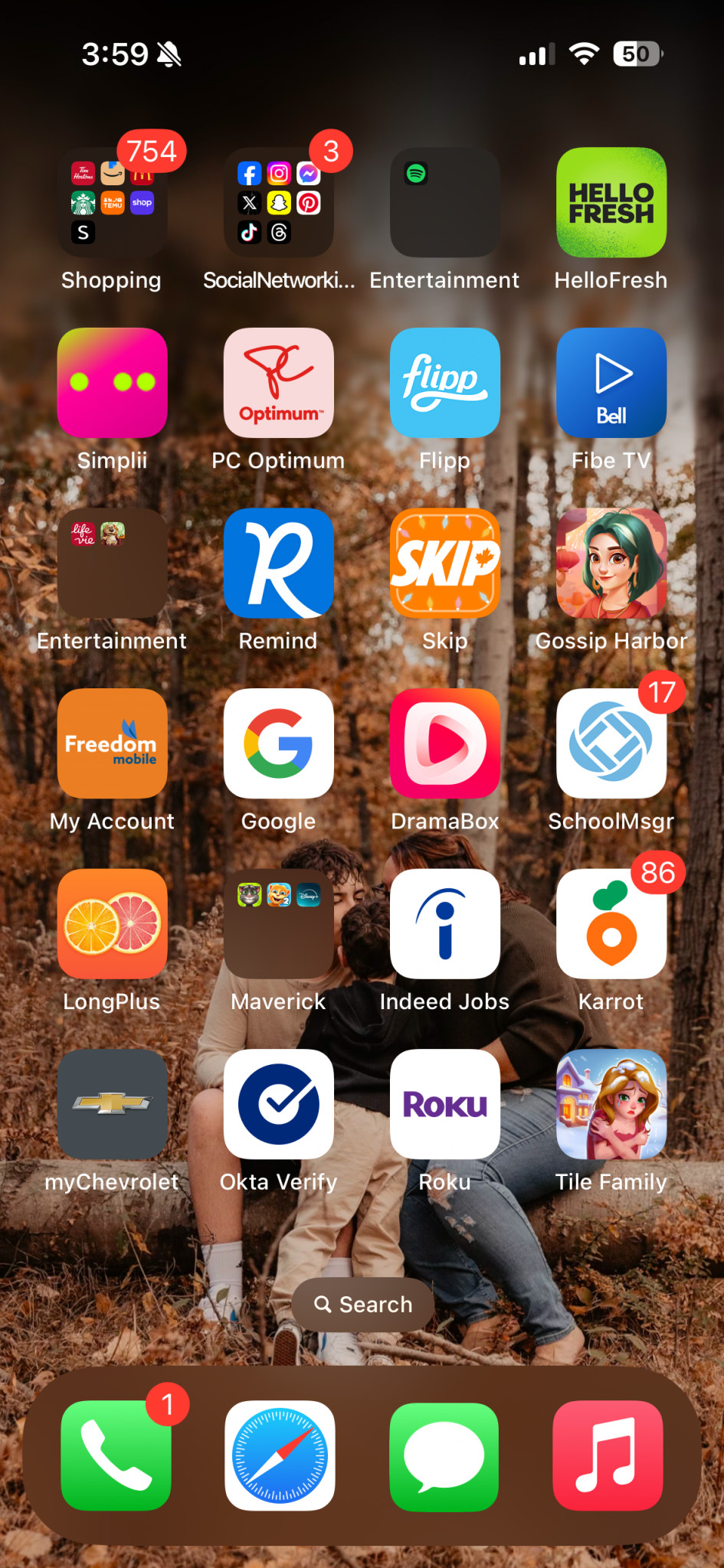Open the Shopping folder
Screen dimensions: 724x1568
pyautogui.click(x=113, y=203)
